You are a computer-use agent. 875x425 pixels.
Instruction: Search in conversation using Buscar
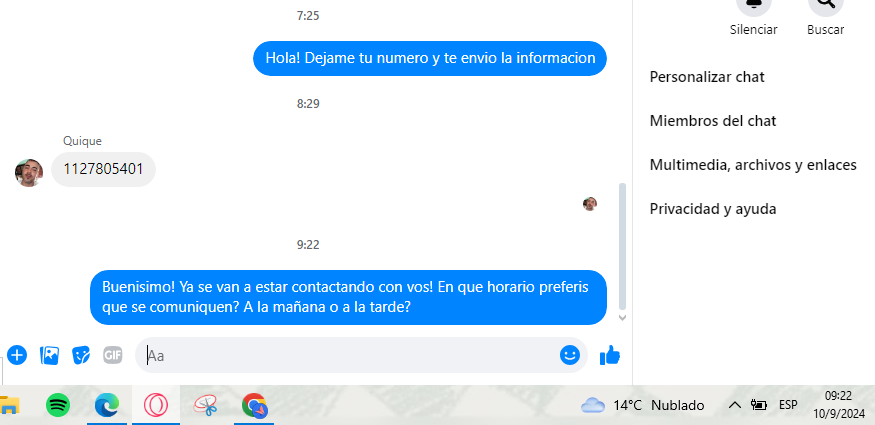coord(825,6)
